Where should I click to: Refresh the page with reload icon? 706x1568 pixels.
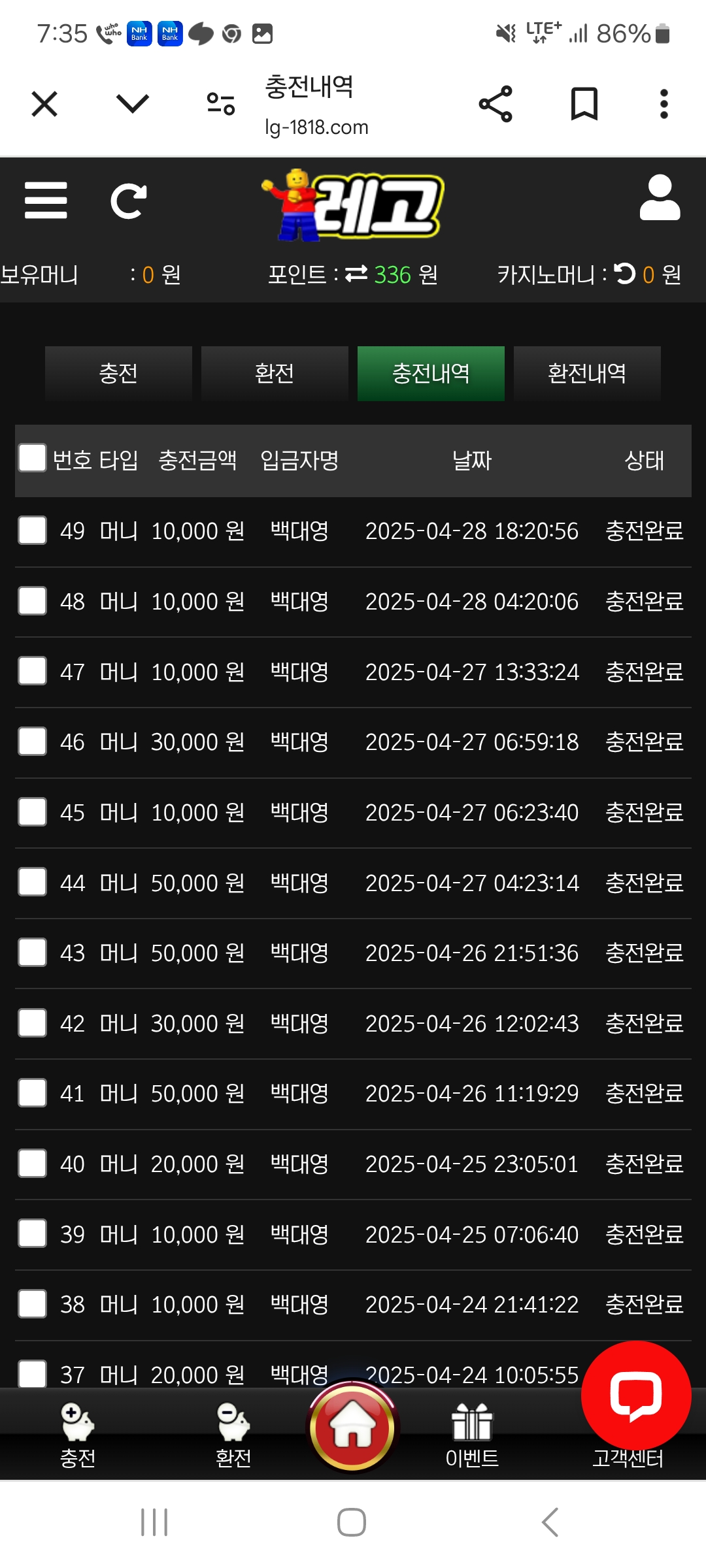(x=128, y=201)
